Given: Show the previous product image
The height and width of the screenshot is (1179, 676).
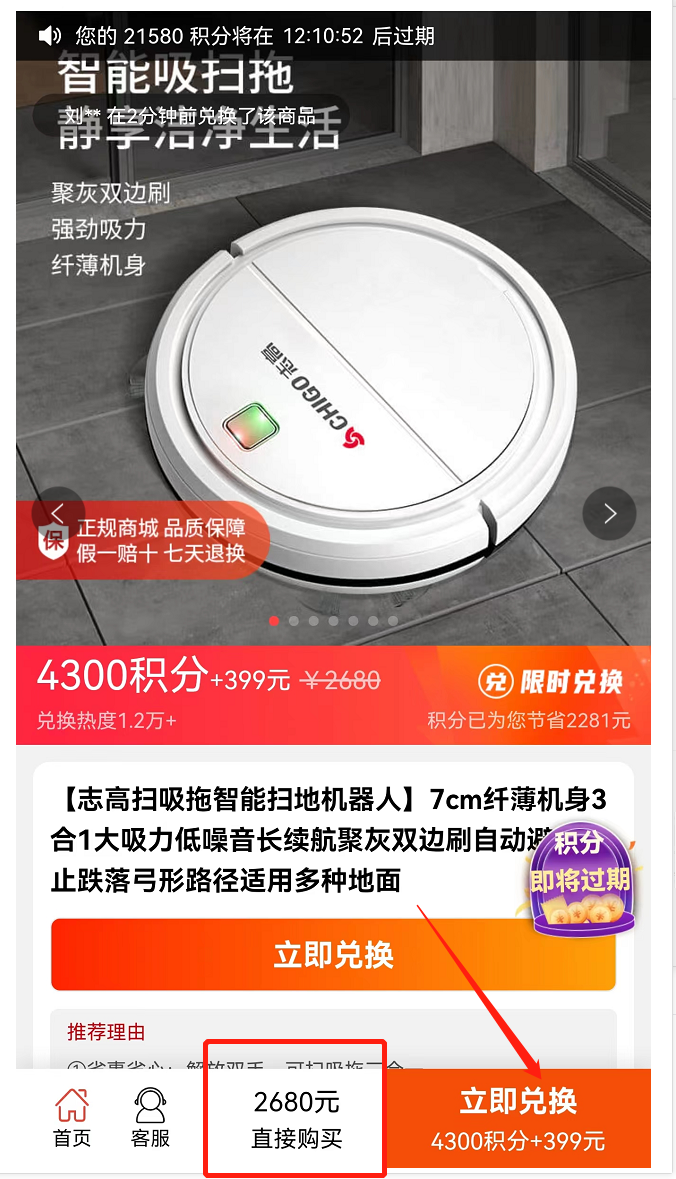Looking at the screenshot, I should coord(57,513).
